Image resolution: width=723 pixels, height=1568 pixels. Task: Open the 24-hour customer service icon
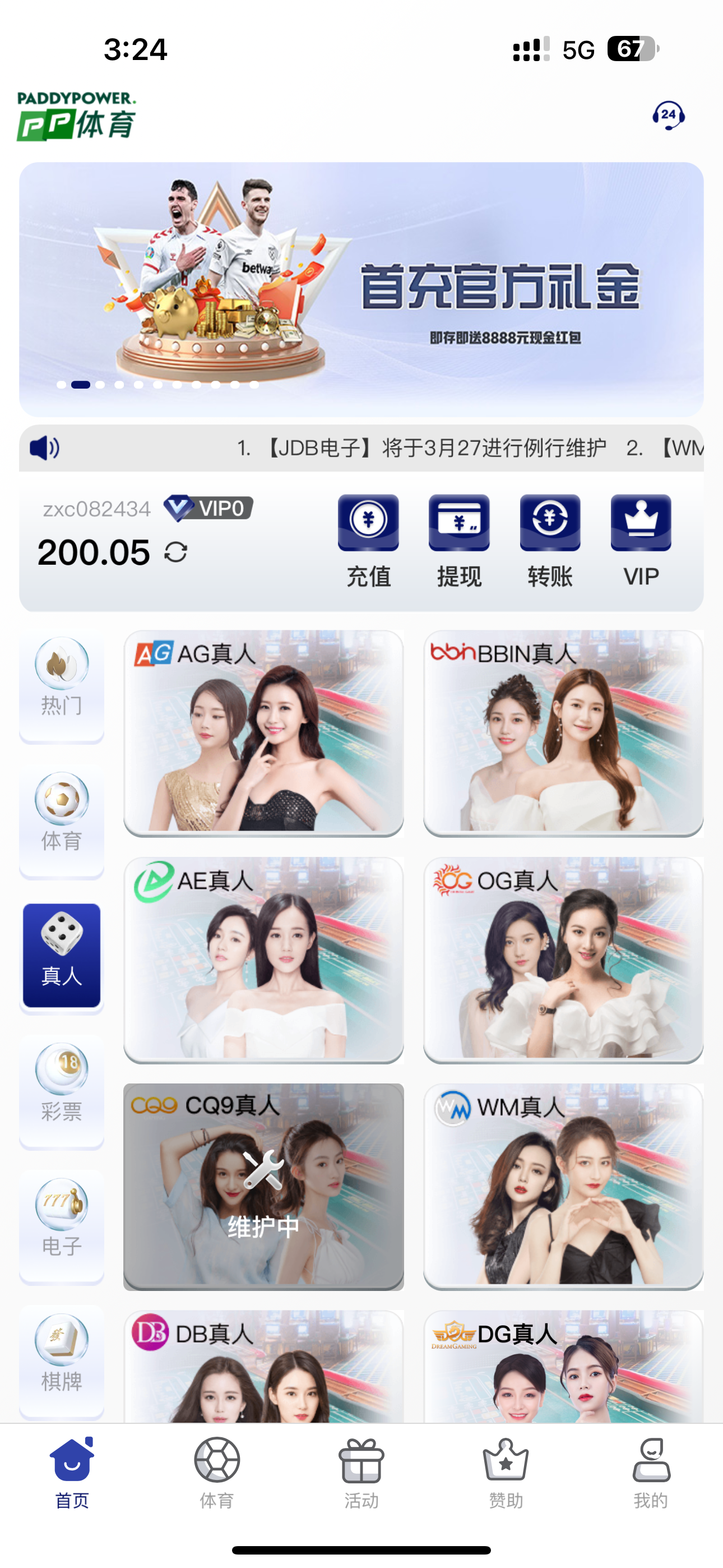(668, 115)
